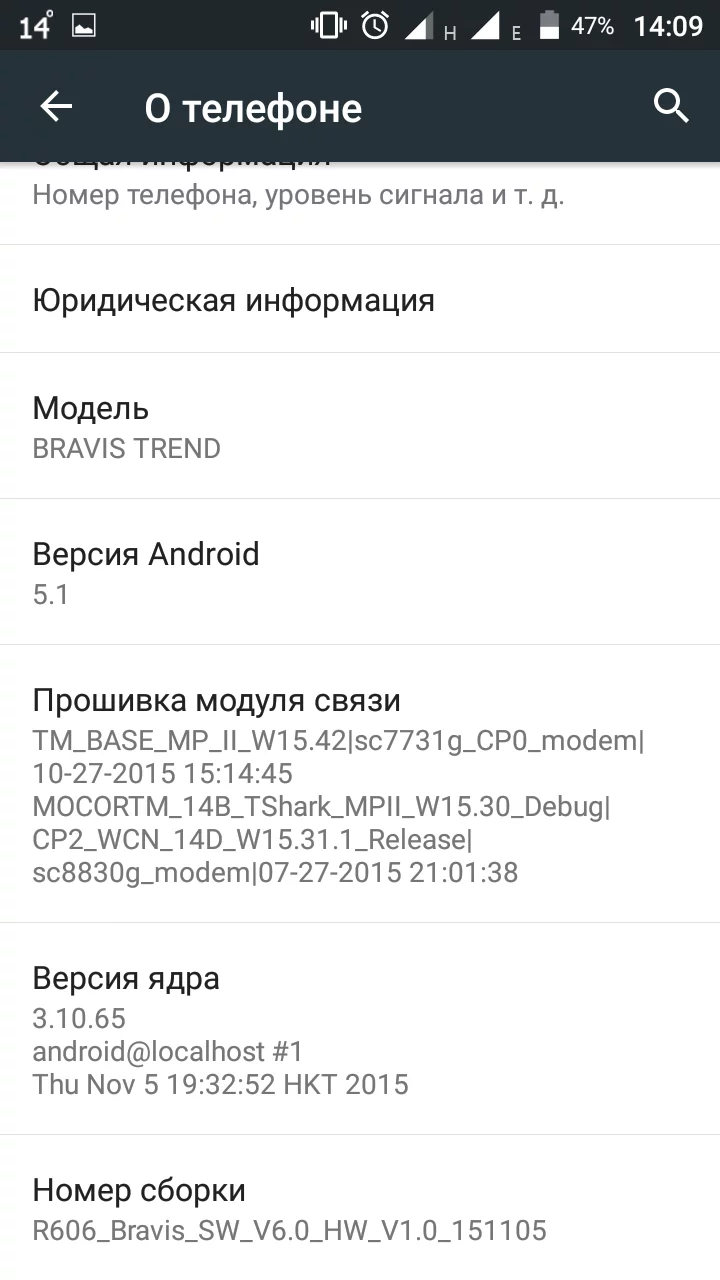Tap the Версия ядра row

360,1029
